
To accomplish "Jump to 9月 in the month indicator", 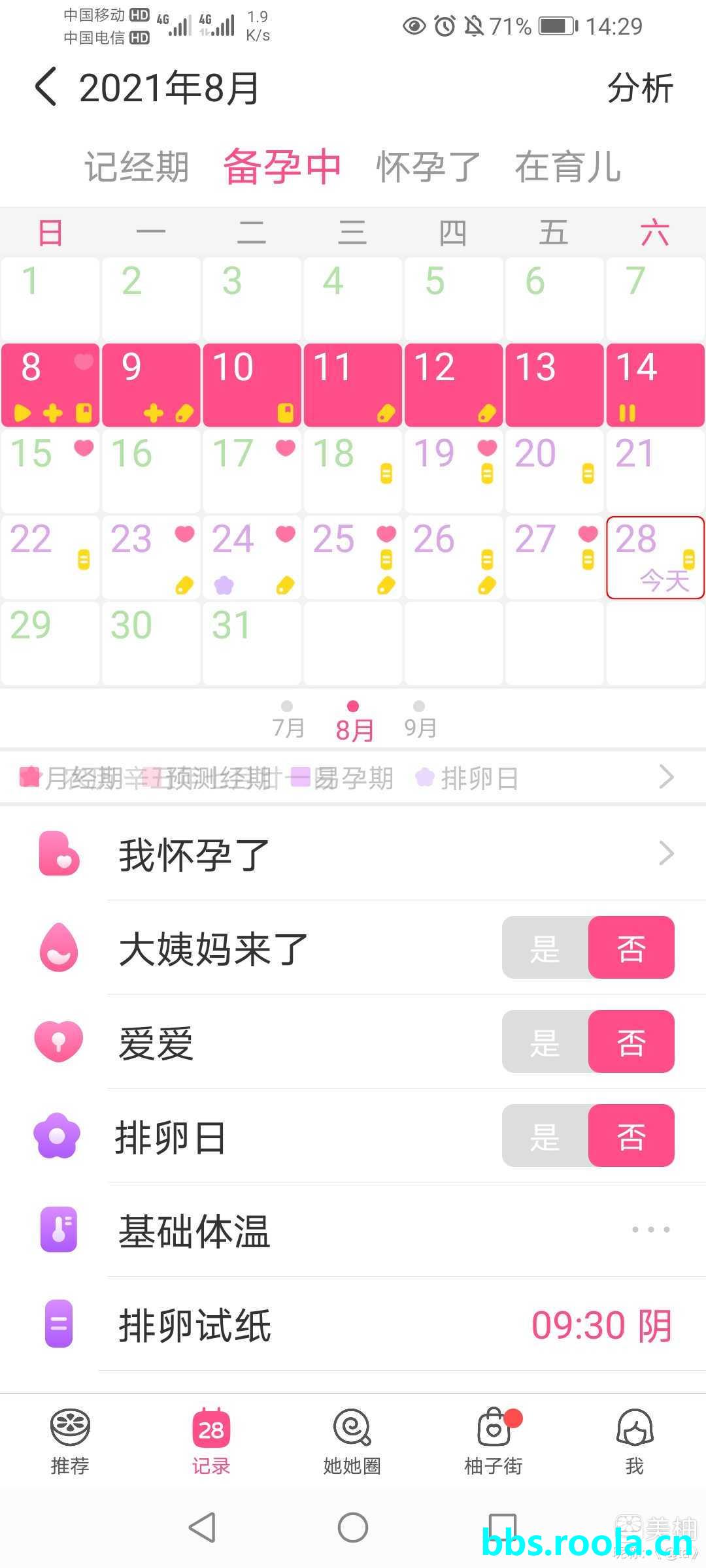I will point(420,720).
